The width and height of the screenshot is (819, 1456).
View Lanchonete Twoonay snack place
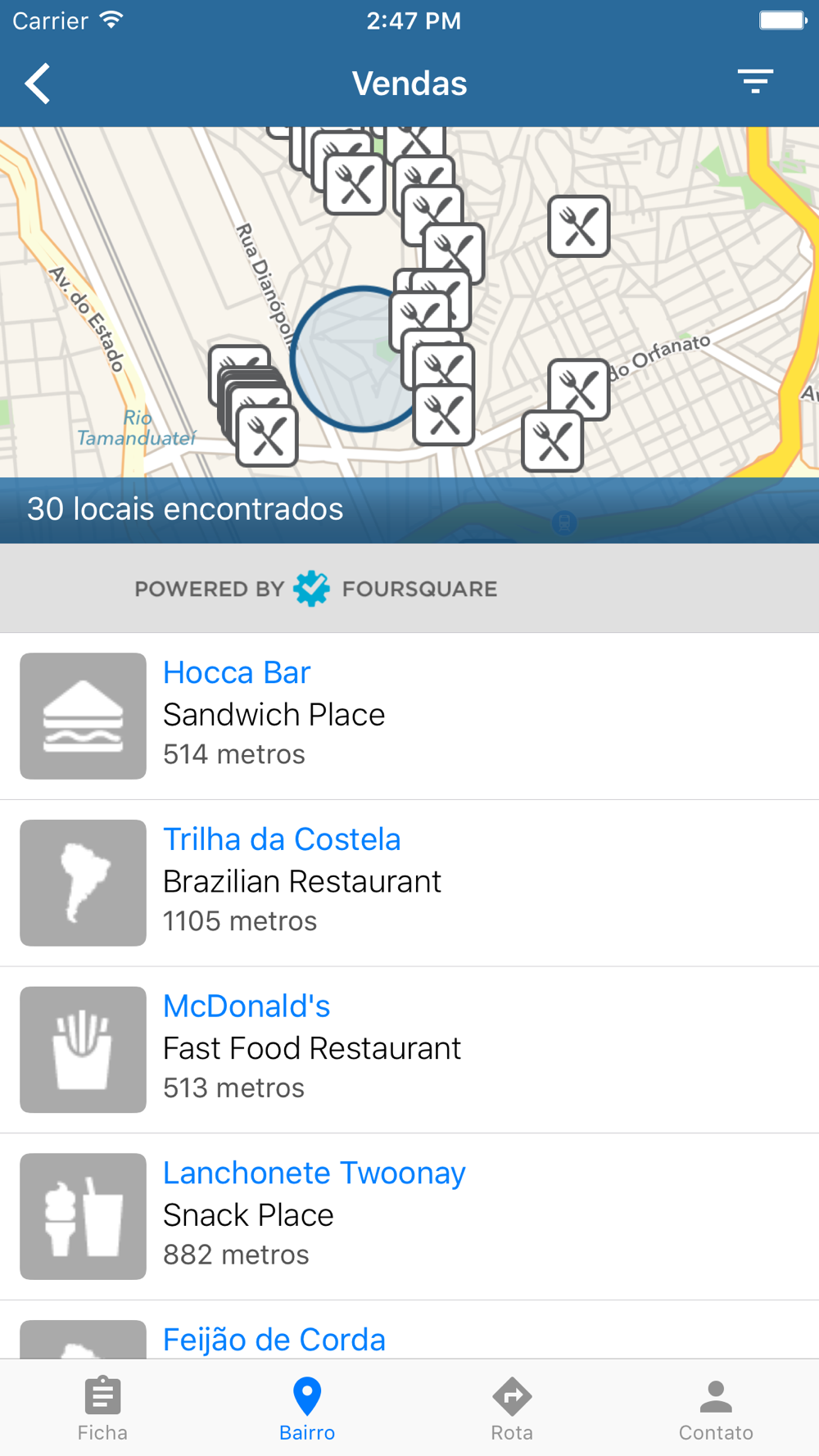click(x=409, y=1217)
